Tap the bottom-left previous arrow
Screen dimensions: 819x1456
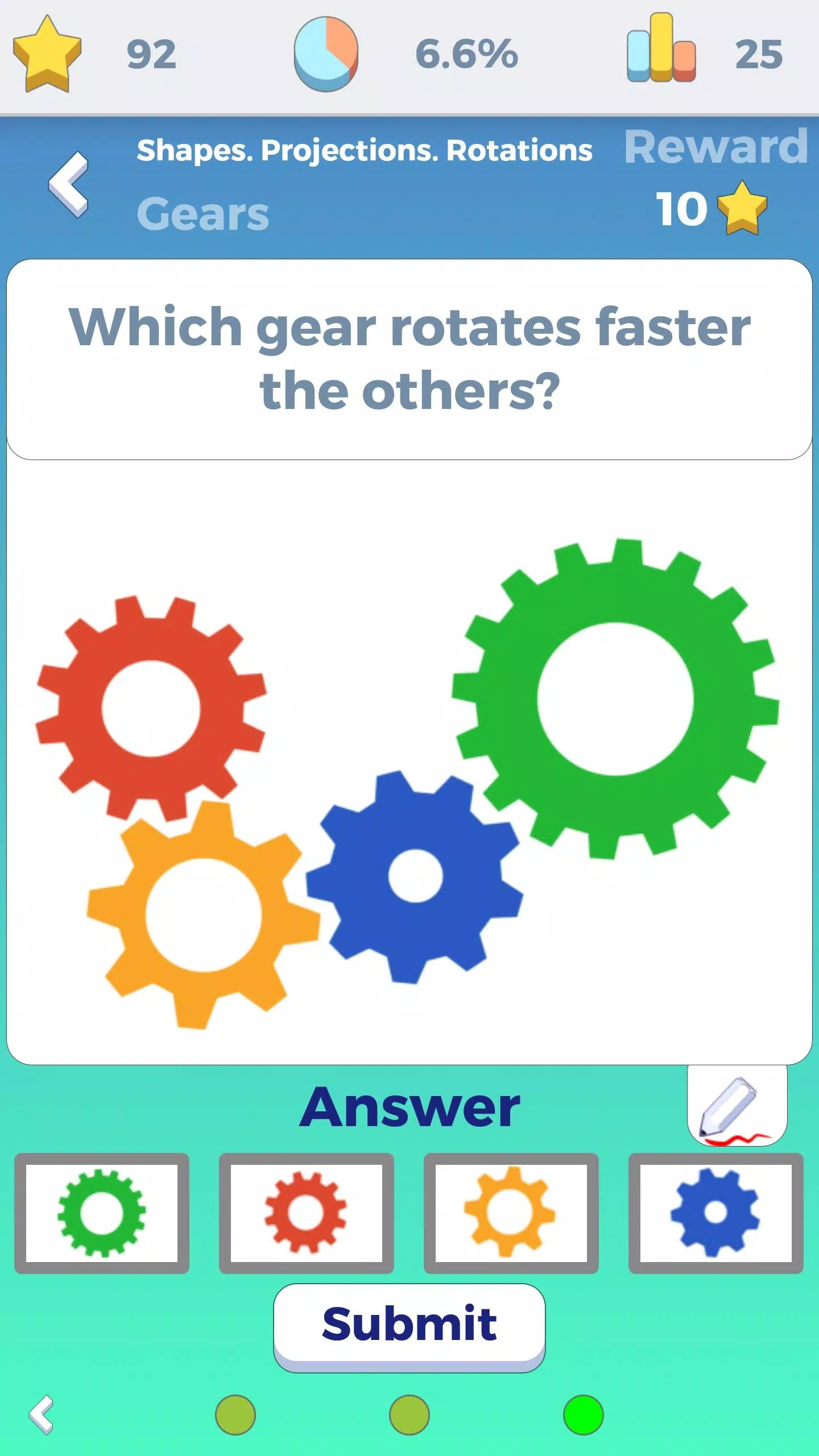pos(42,1414)
